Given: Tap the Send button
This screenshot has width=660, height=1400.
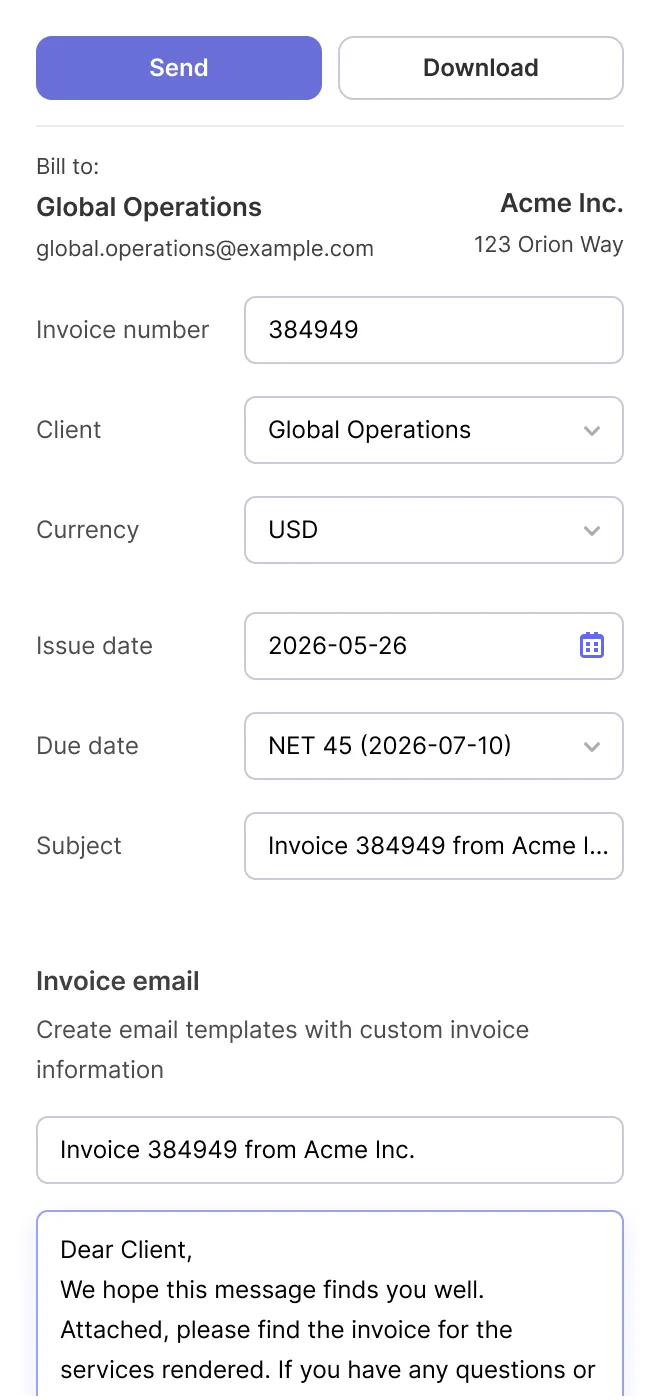Looking at the screenshot, I should [x=179, y=68].
